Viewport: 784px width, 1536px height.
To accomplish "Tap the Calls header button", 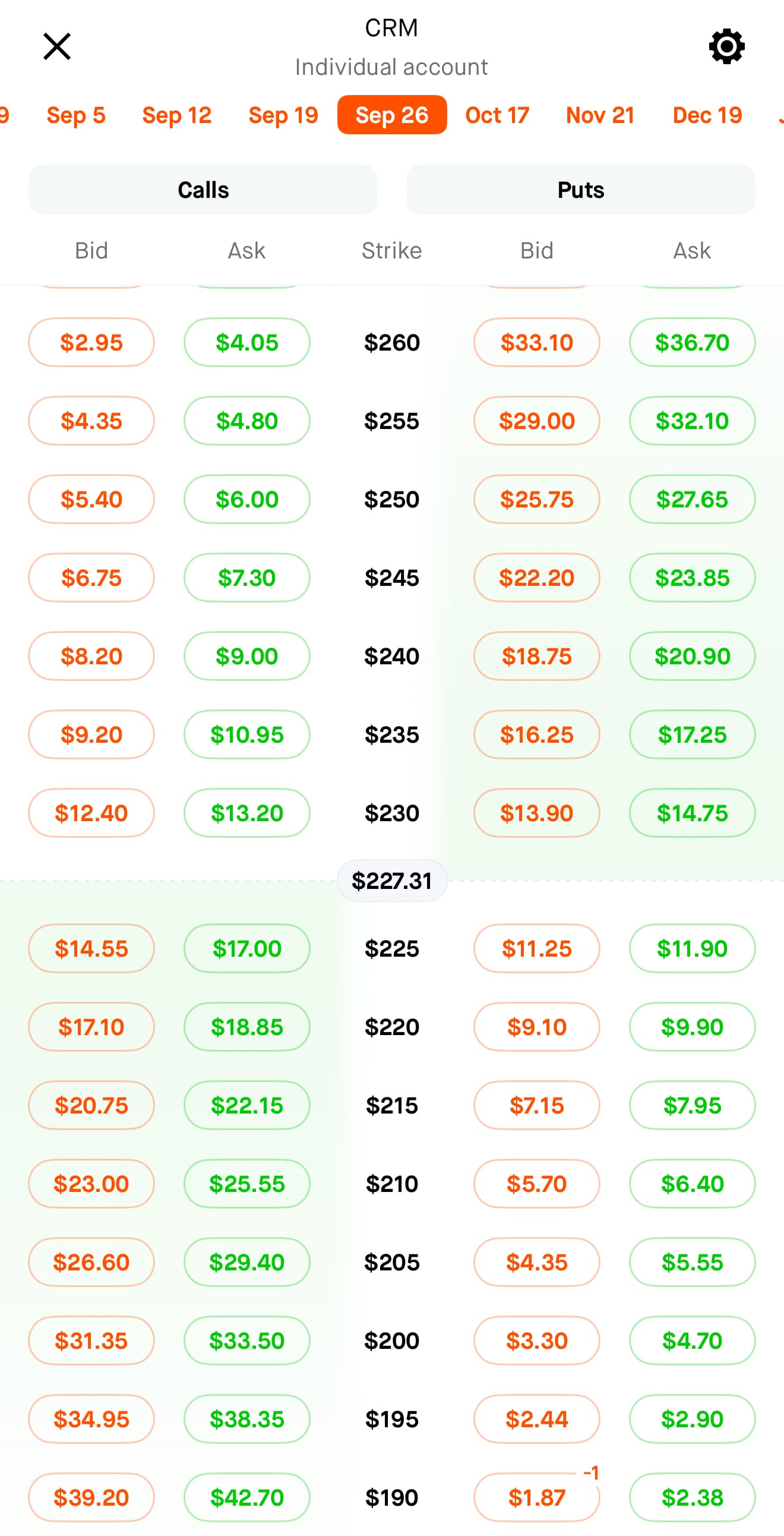I will [203, 190].
